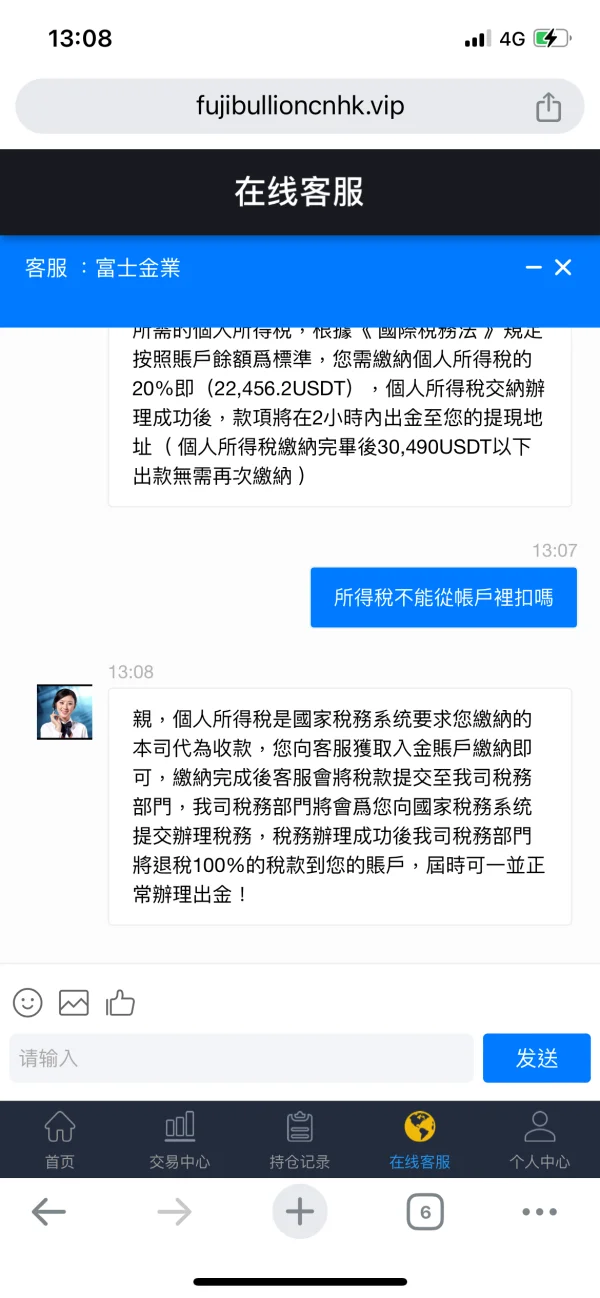Tap the thumbs-up rating icon

coord(120,1002)
